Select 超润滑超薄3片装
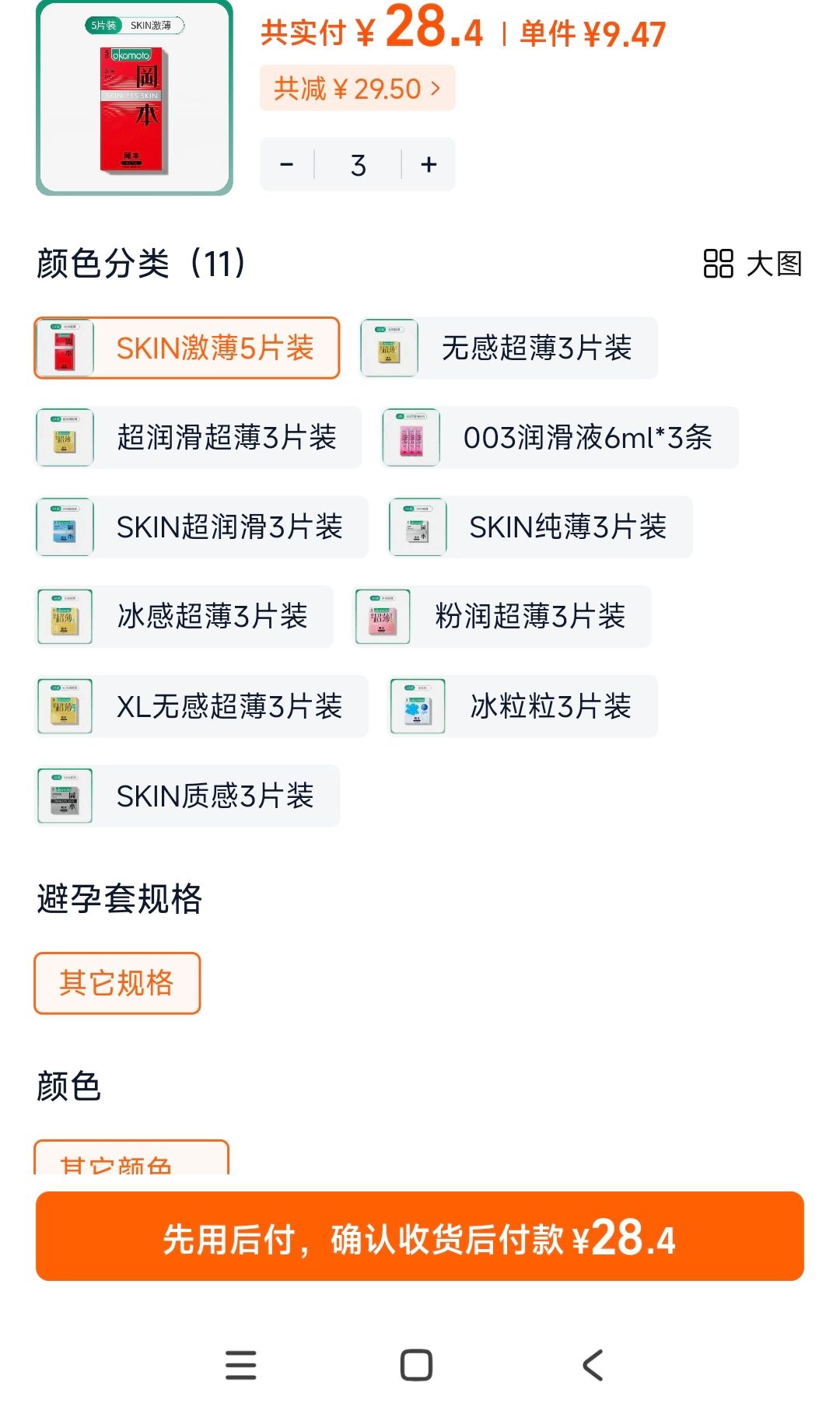The width and height of the screenshot is (840, 1417). [198, 438]
